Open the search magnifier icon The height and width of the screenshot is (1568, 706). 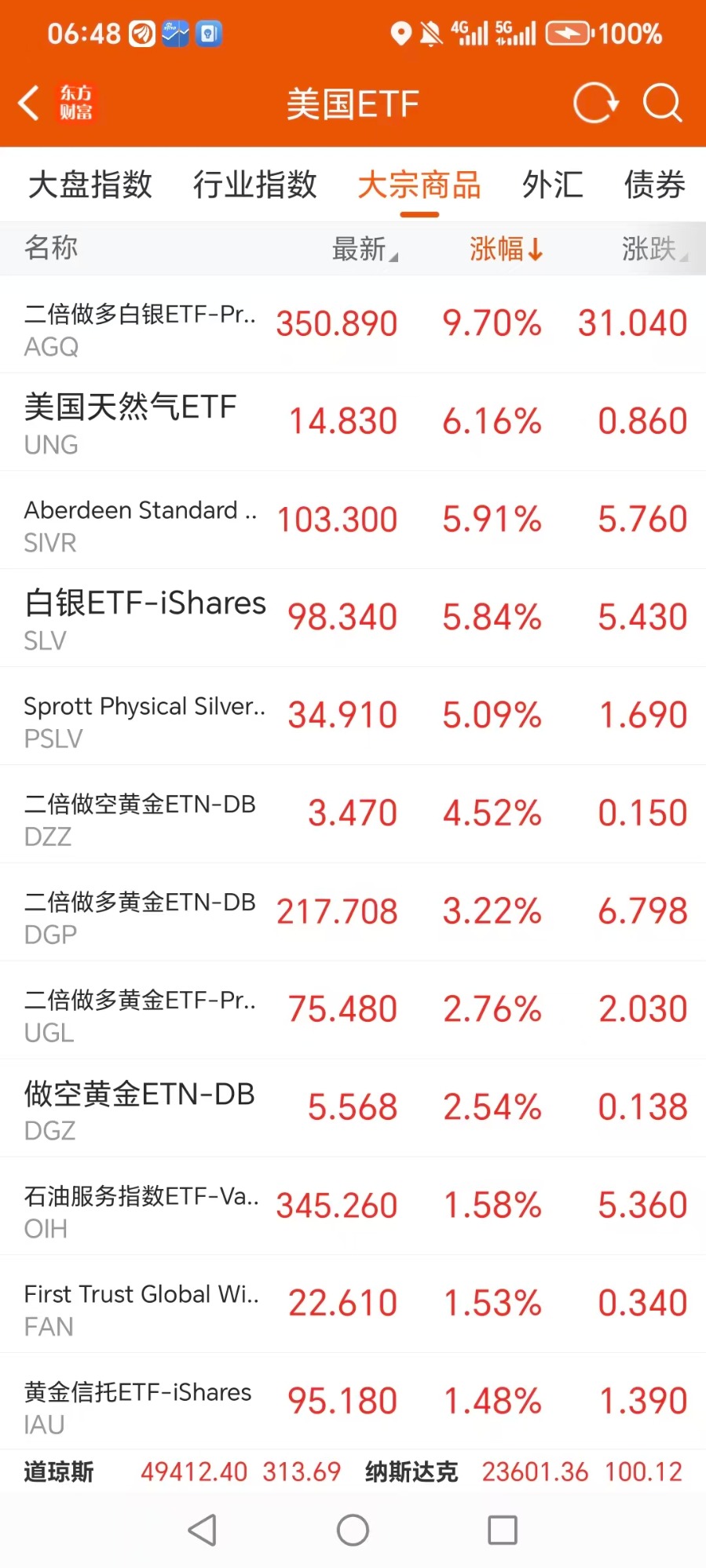coord(662,103)
